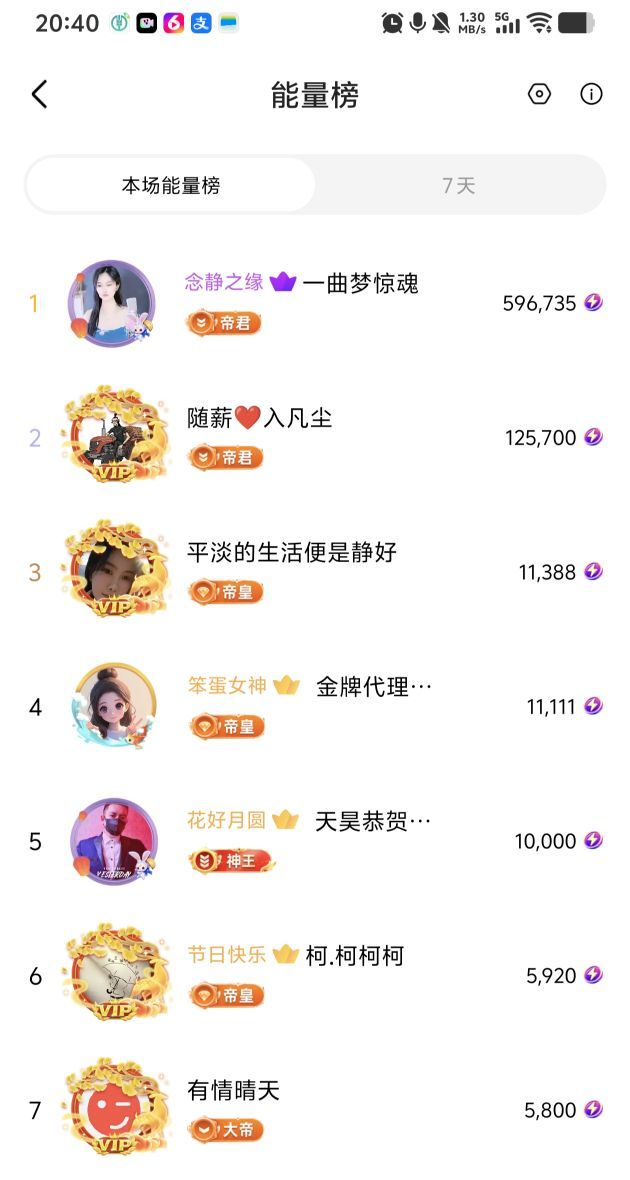This screenshot has width=630, height=1180.
Task: Open the hexagon settings icon
Action: point(539,95)
